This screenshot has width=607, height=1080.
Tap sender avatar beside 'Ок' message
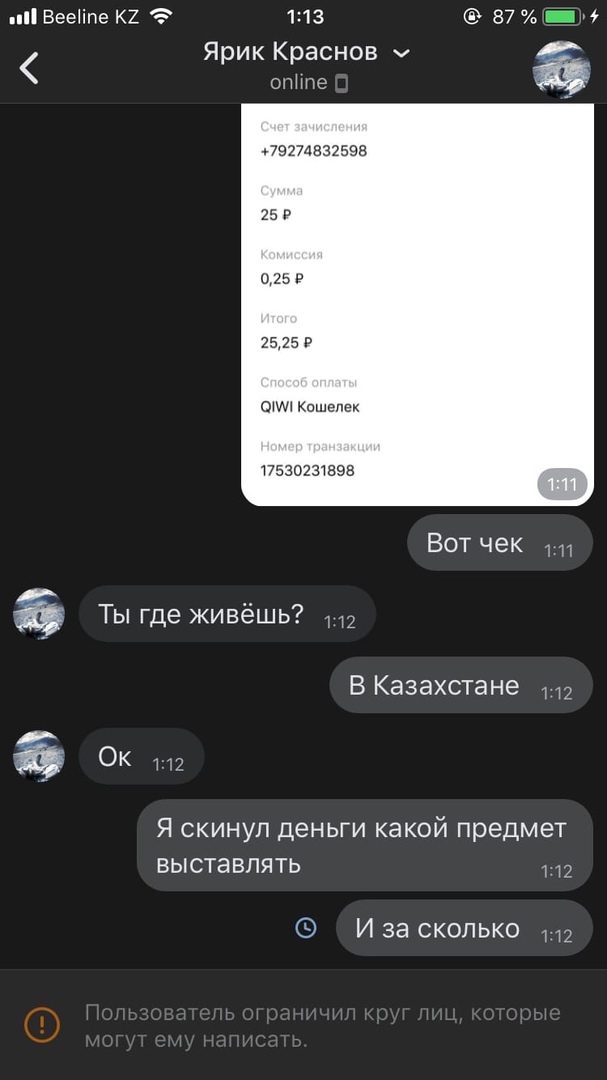39,756
